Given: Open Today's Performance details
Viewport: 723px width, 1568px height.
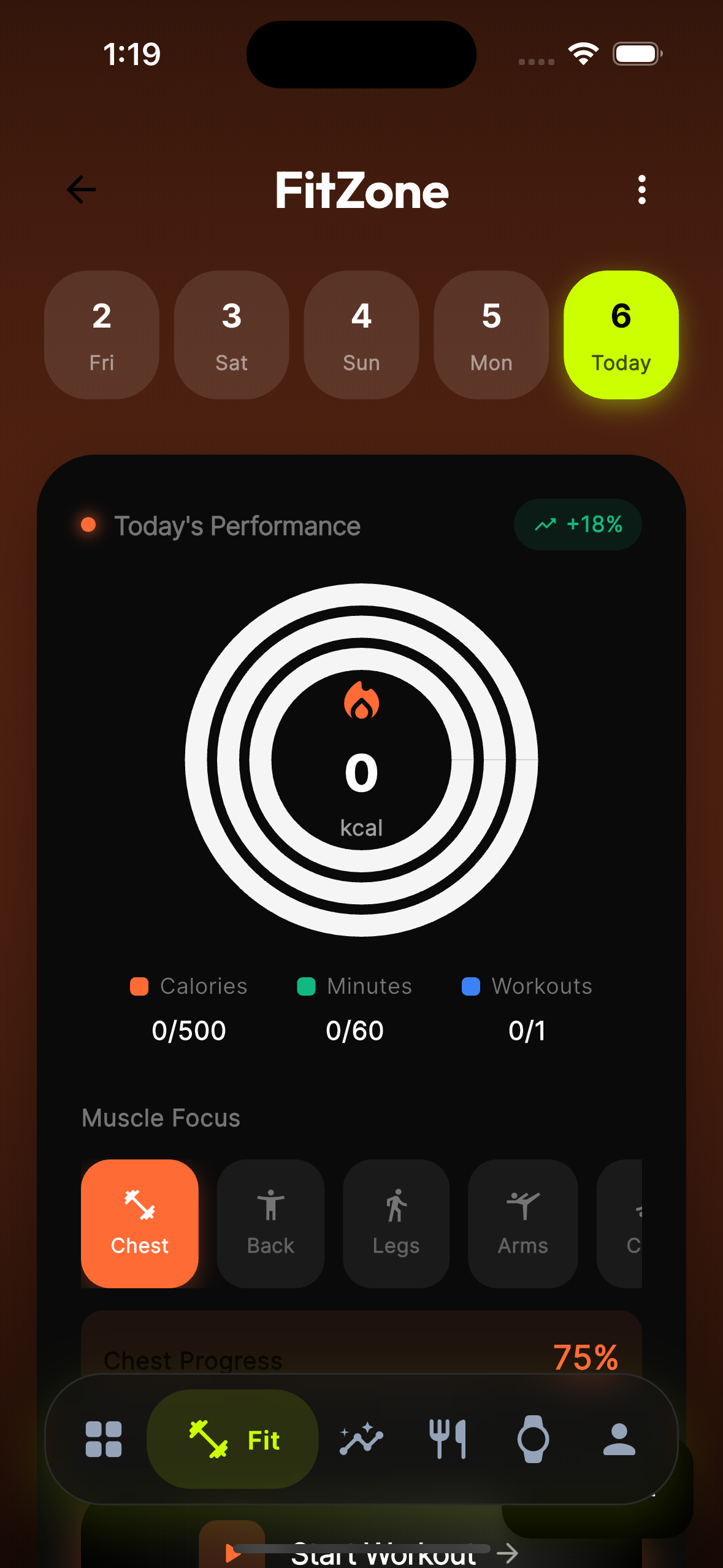Looking at the screenshot, I should (237, 525).
